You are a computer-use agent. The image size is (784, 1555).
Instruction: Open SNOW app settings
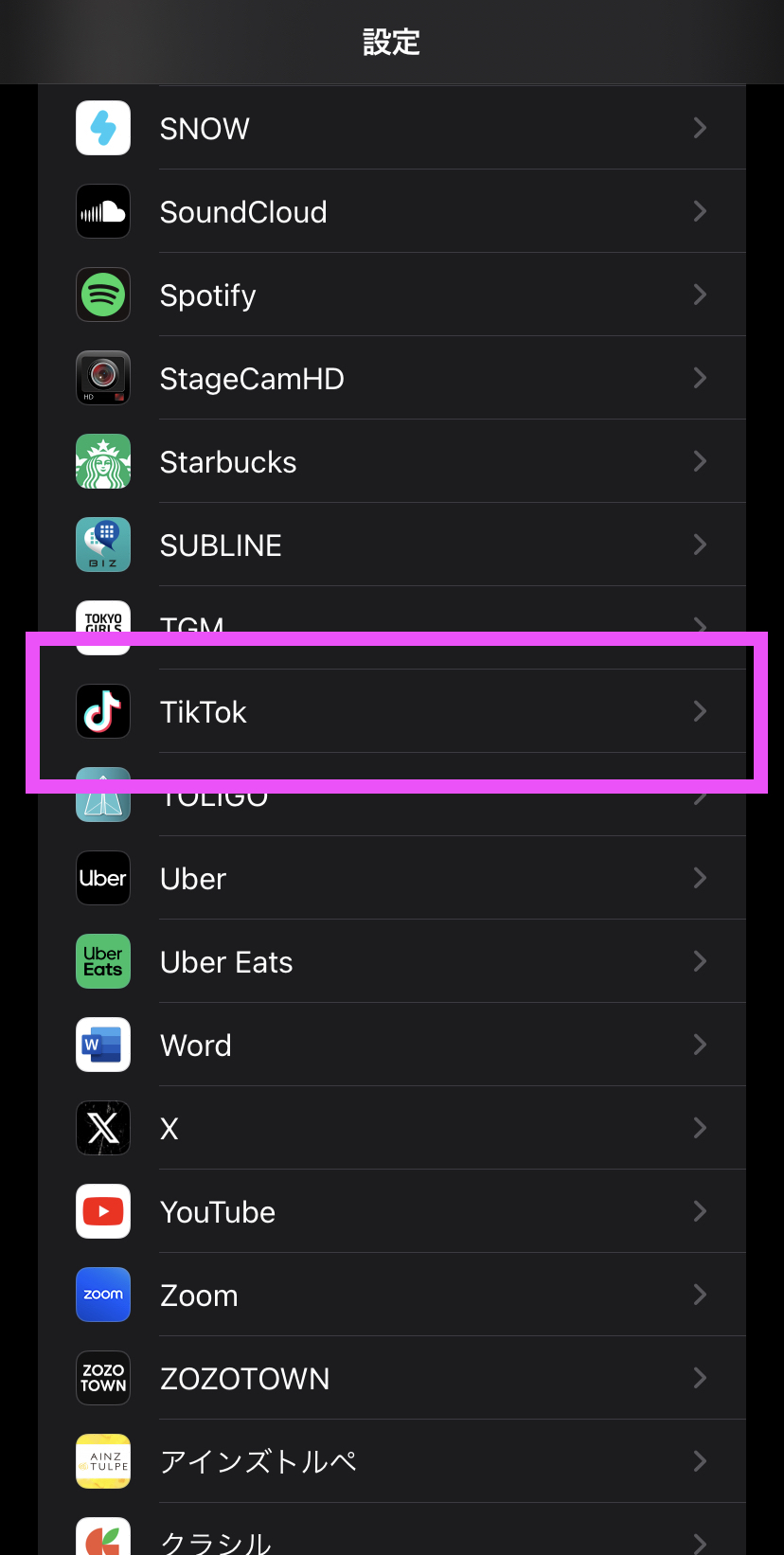pyautogui.click(x=392, y=128)
